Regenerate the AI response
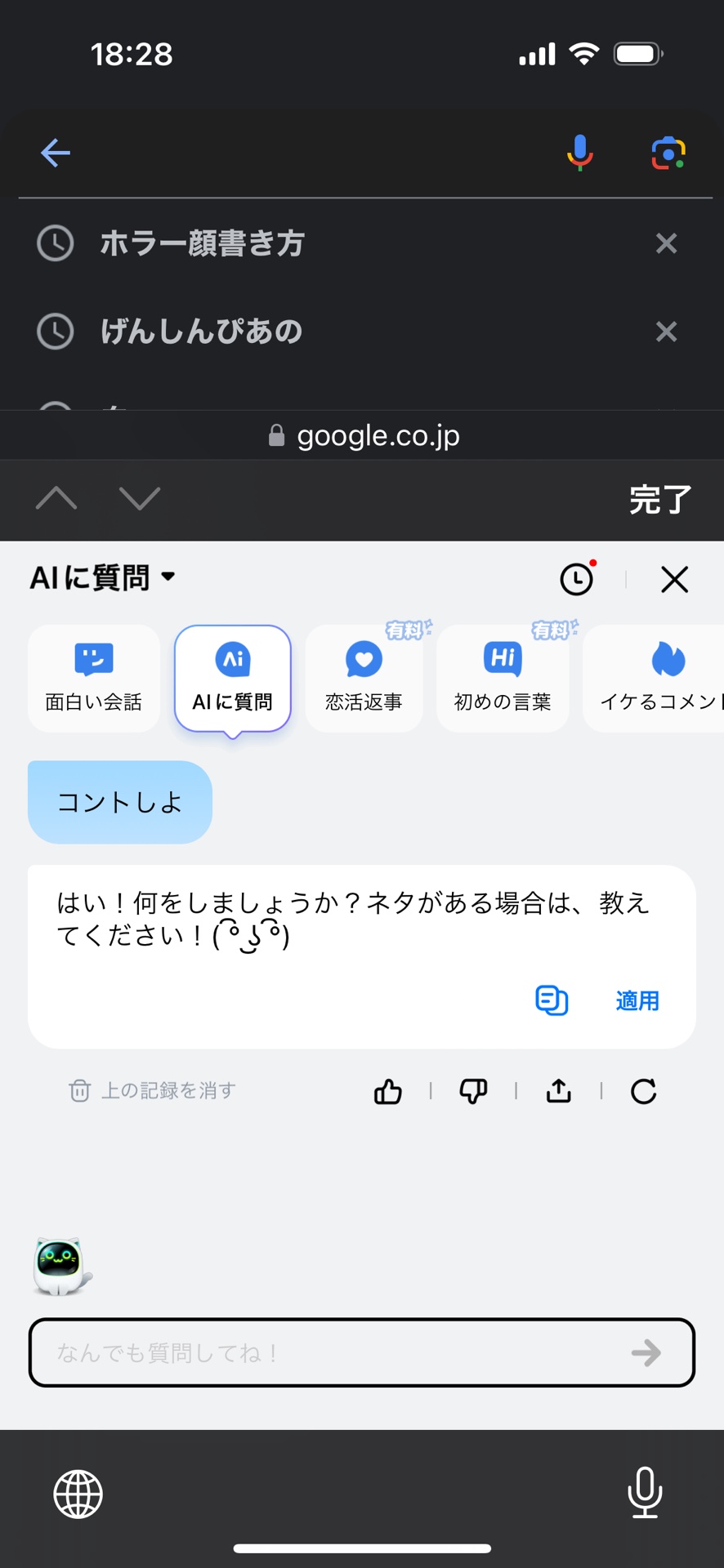This screenshot has height=1568, width=724. point(644,1092)
